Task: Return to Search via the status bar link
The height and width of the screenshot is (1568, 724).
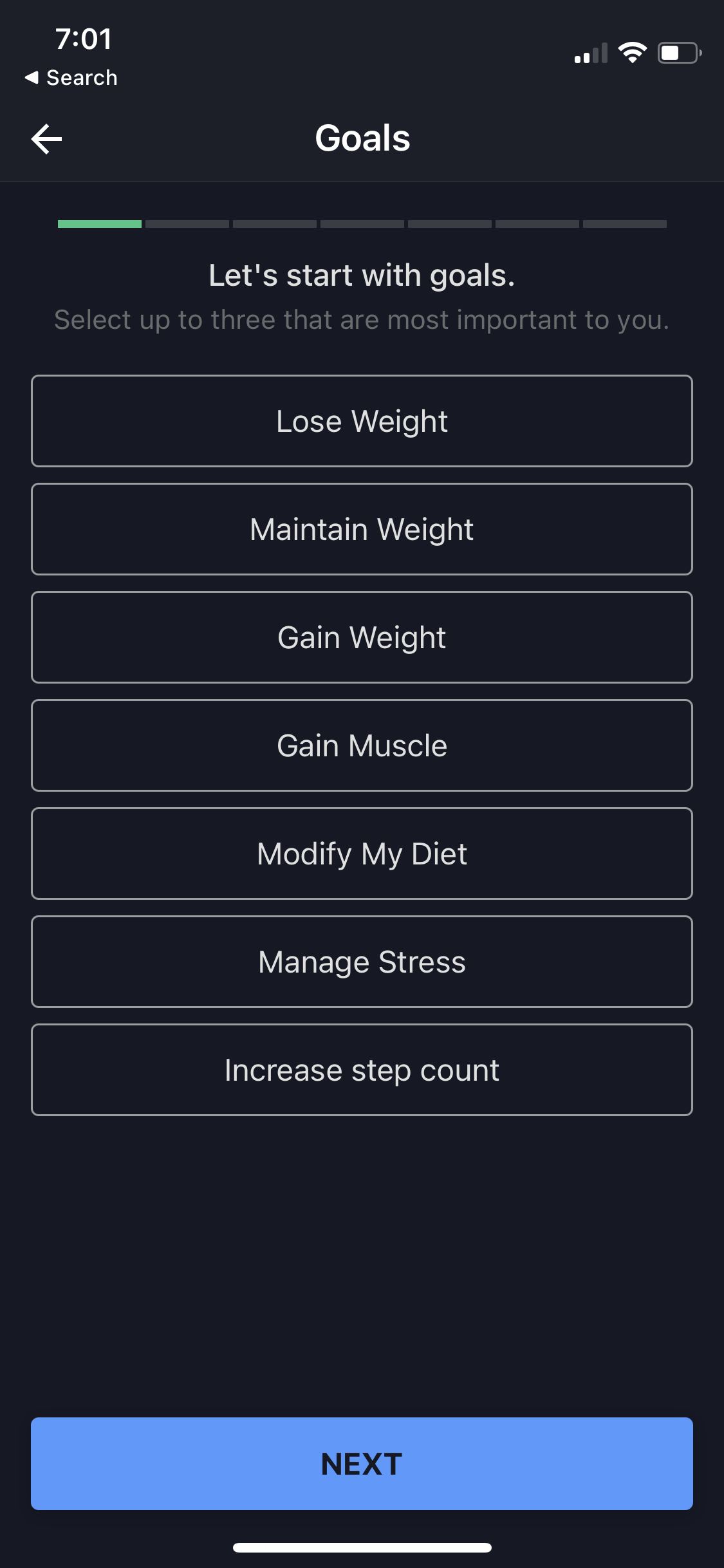Action: [71, 77]
